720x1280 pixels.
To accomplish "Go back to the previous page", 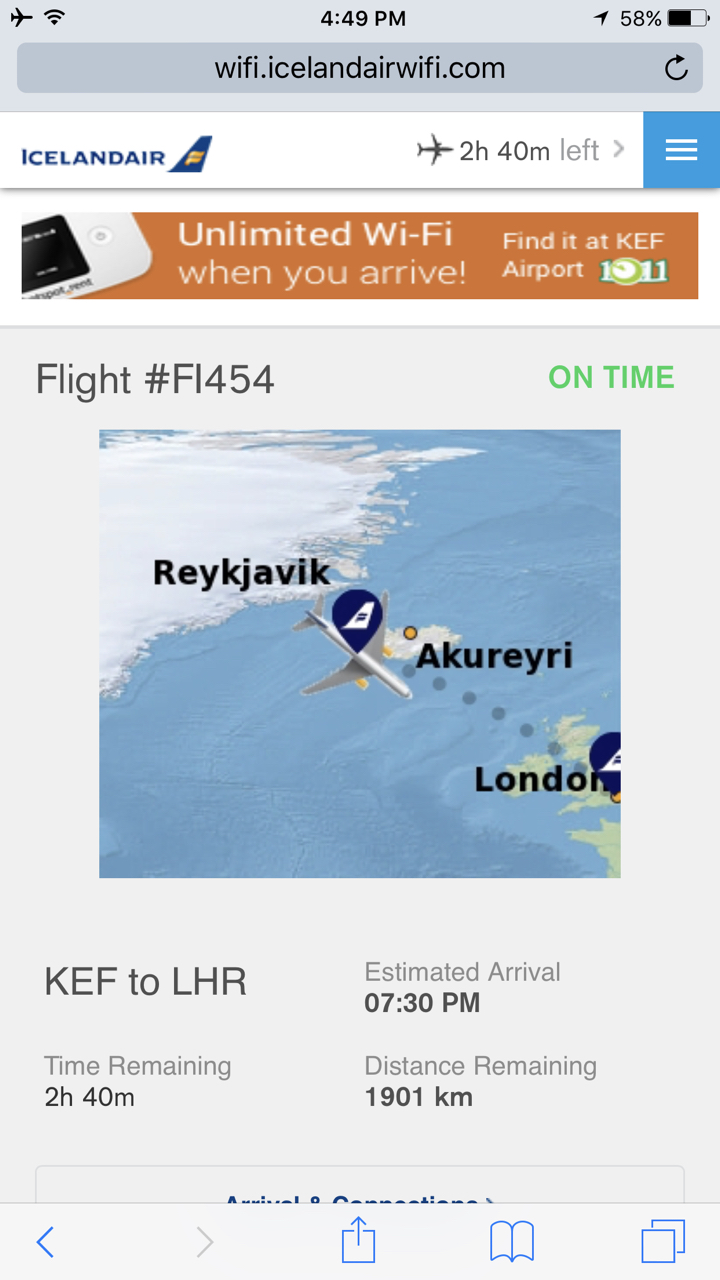I will 45,1242.
